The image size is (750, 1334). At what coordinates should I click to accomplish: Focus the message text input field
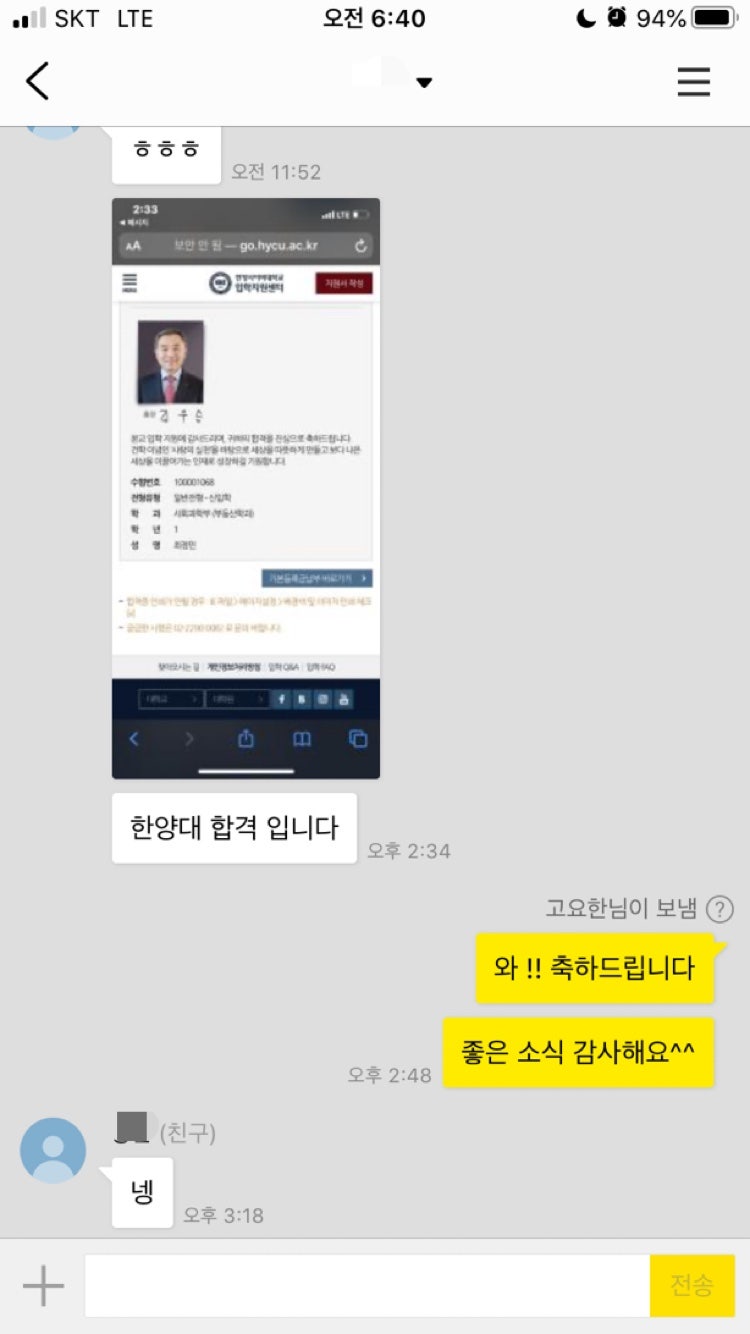(x=367, y=1286)
